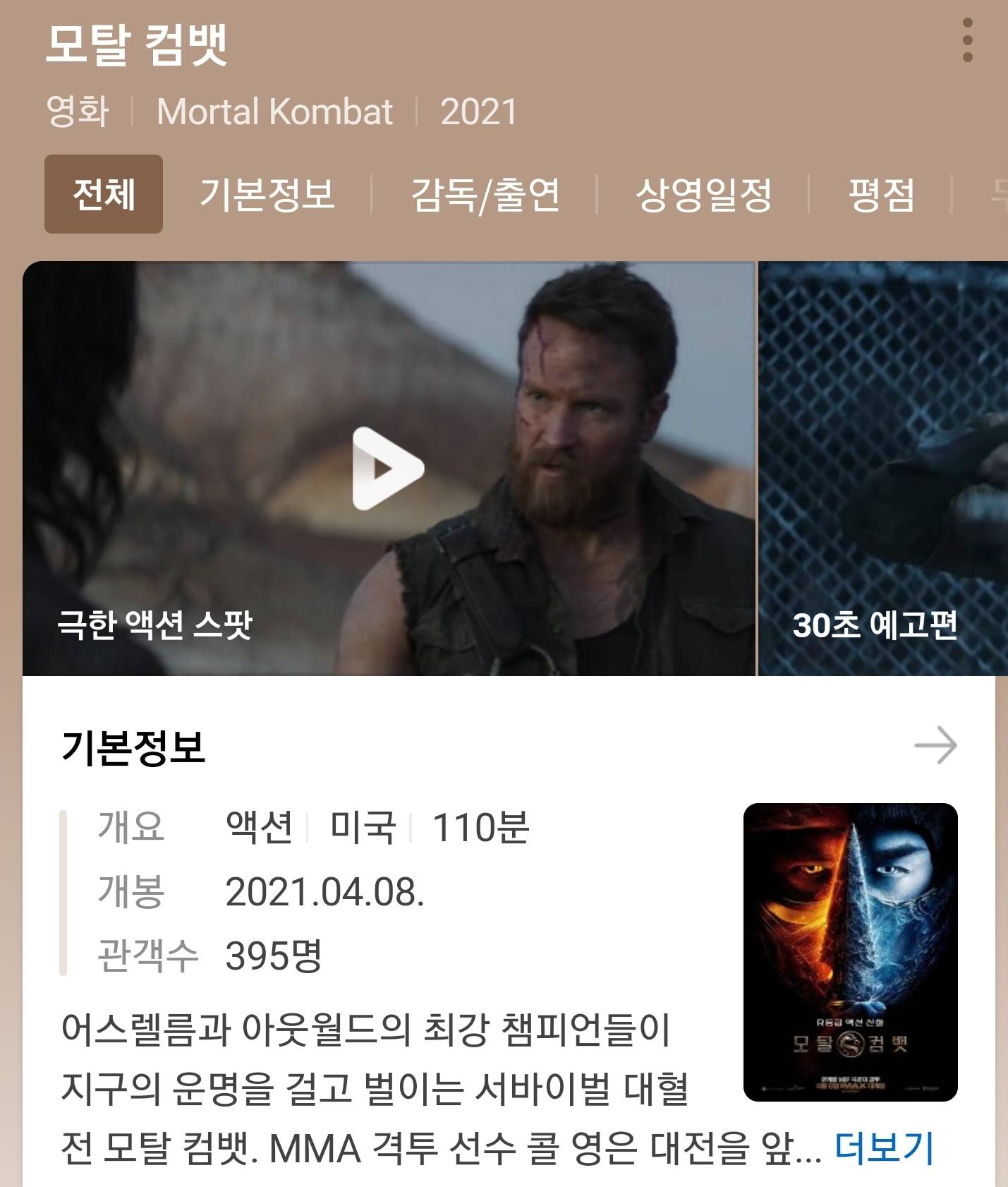The width and height of the screenshot is (1008, 1187).
Task: Select the 전체 tab
Action: (x=104, y=194)
